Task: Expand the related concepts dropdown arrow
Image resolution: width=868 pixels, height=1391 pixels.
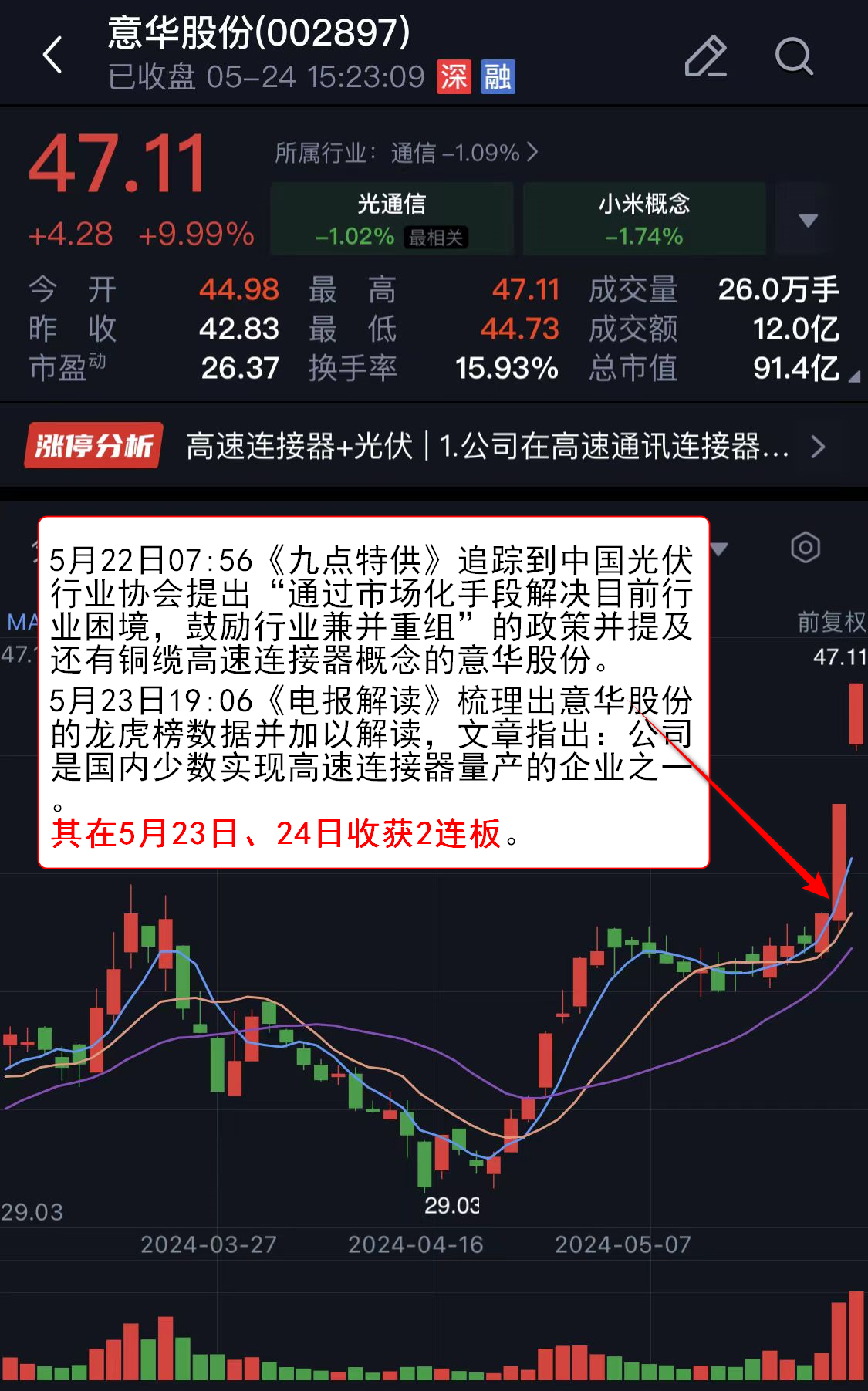Action: pos(808,221)
